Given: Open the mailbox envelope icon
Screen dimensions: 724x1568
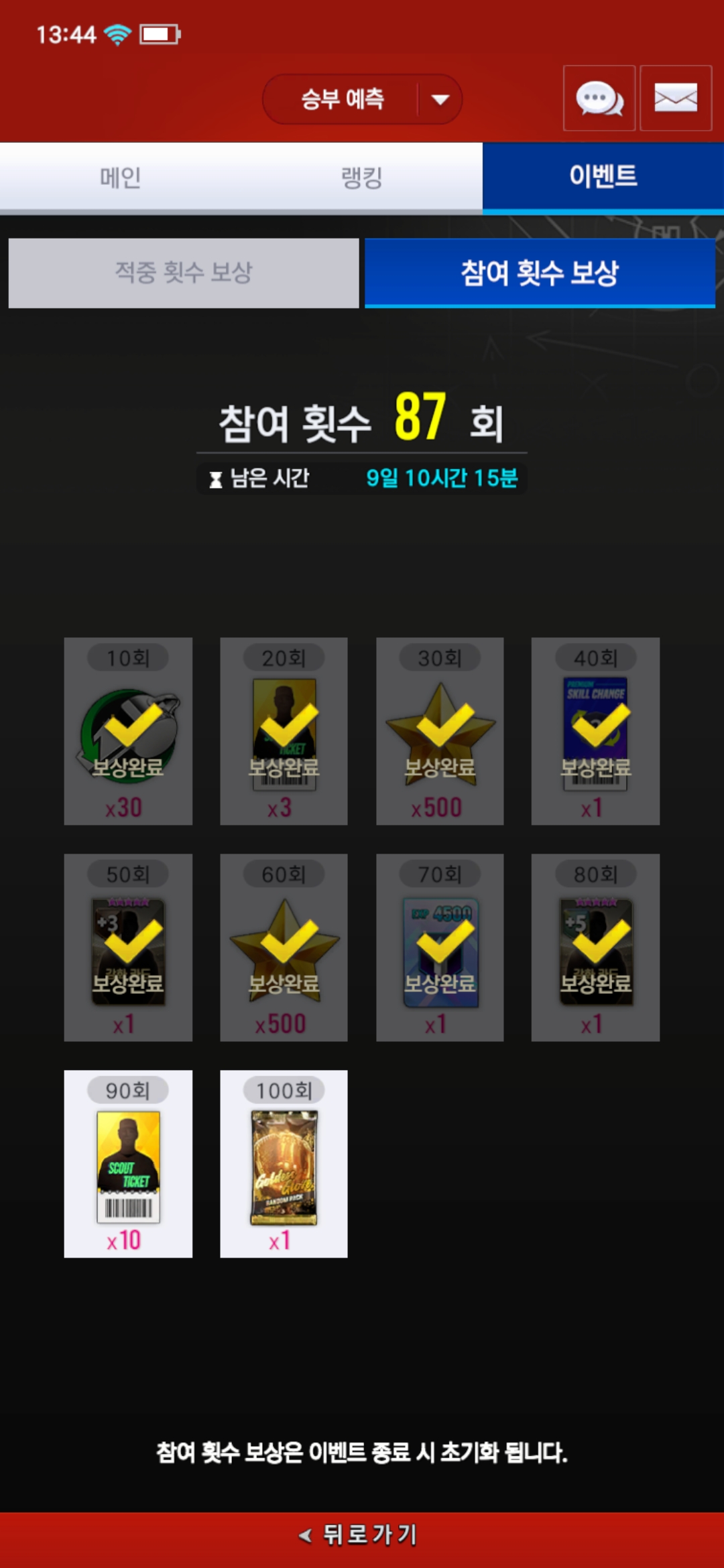Looking at the screenshot, I should click(x=675, y=98).
